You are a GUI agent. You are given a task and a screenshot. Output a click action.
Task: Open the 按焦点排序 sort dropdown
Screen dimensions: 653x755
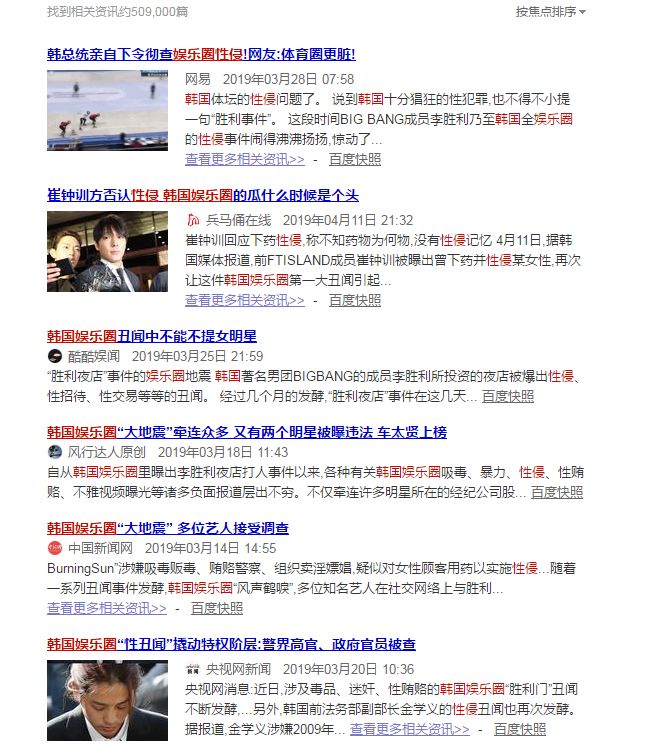click(550, 12)
